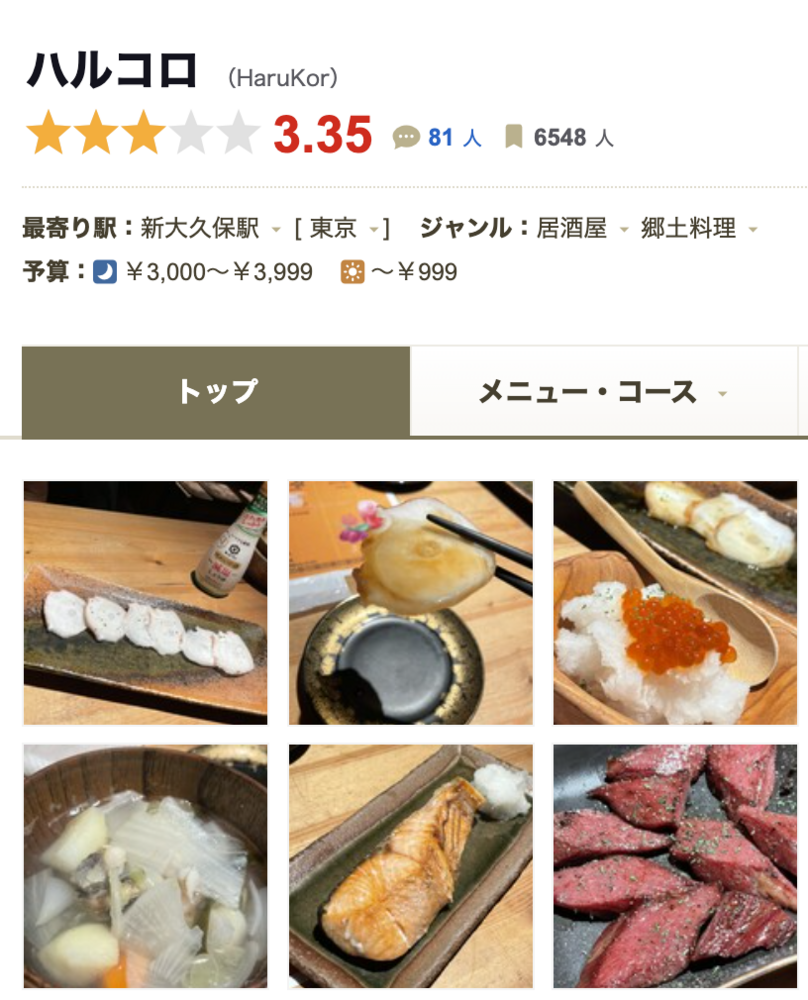Open the 81 reviews link
The height and width of the screenshot is (1000, 808).
click(441, 137)
